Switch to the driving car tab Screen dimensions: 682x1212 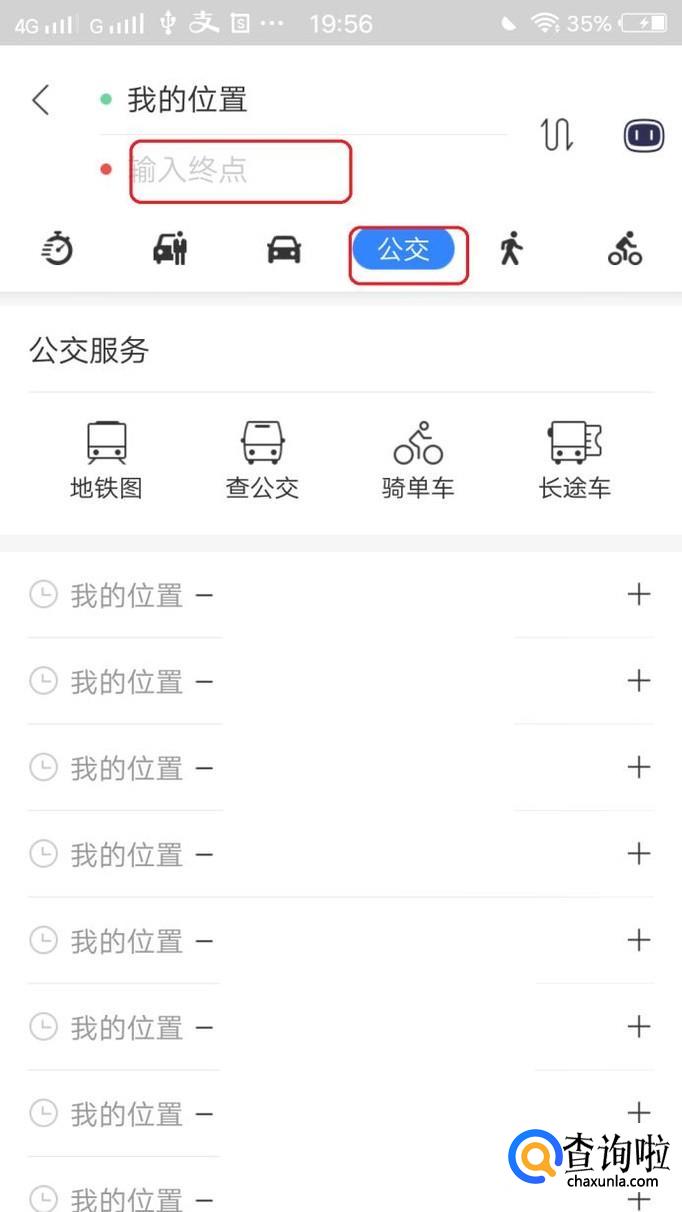click(x=284, y=249)
